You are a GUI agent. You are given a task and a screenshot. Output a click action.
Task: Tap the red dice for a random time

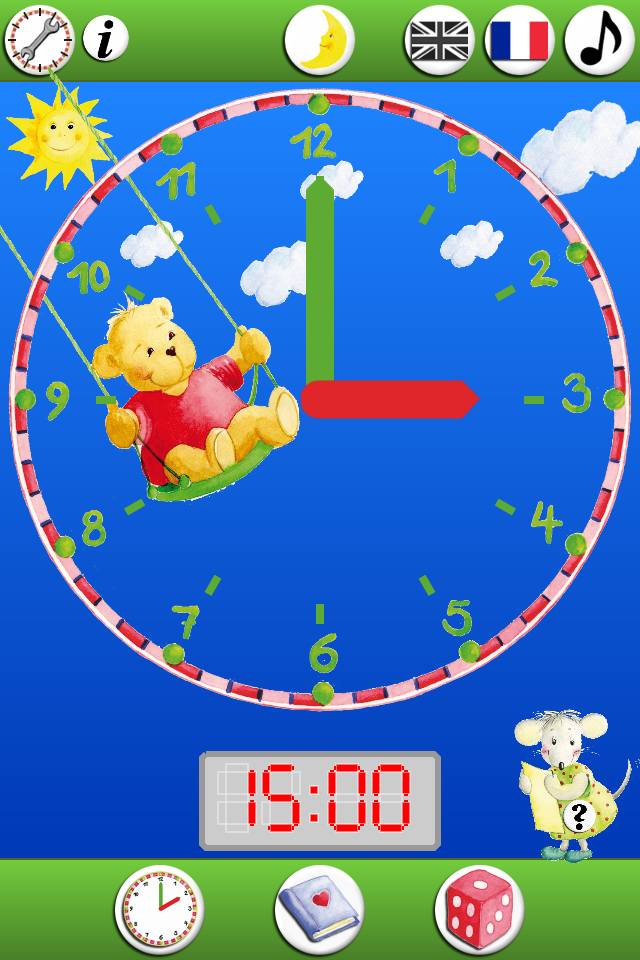point(479,908)
